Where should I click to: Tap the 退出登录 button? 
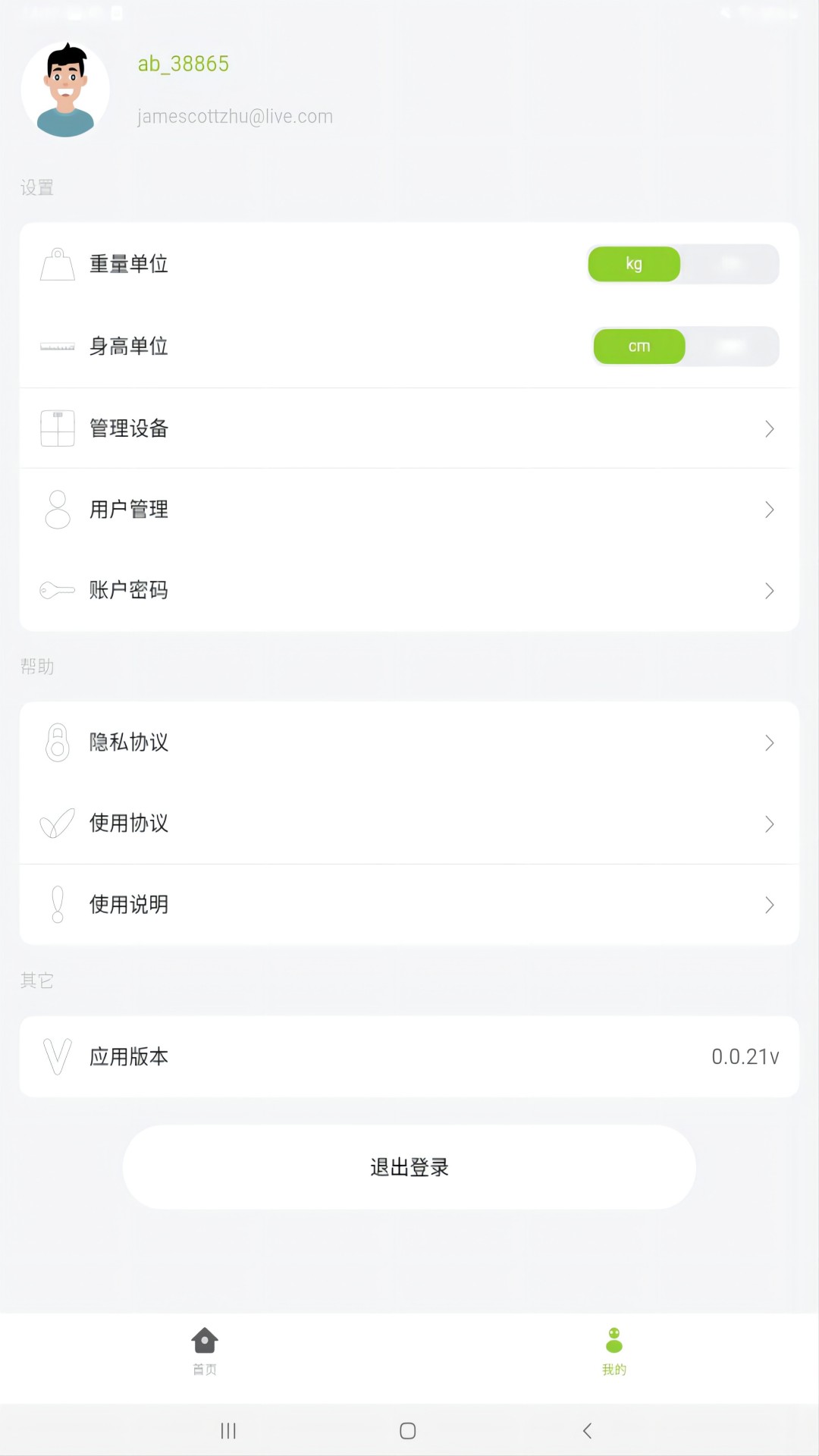pos(409,1168)
